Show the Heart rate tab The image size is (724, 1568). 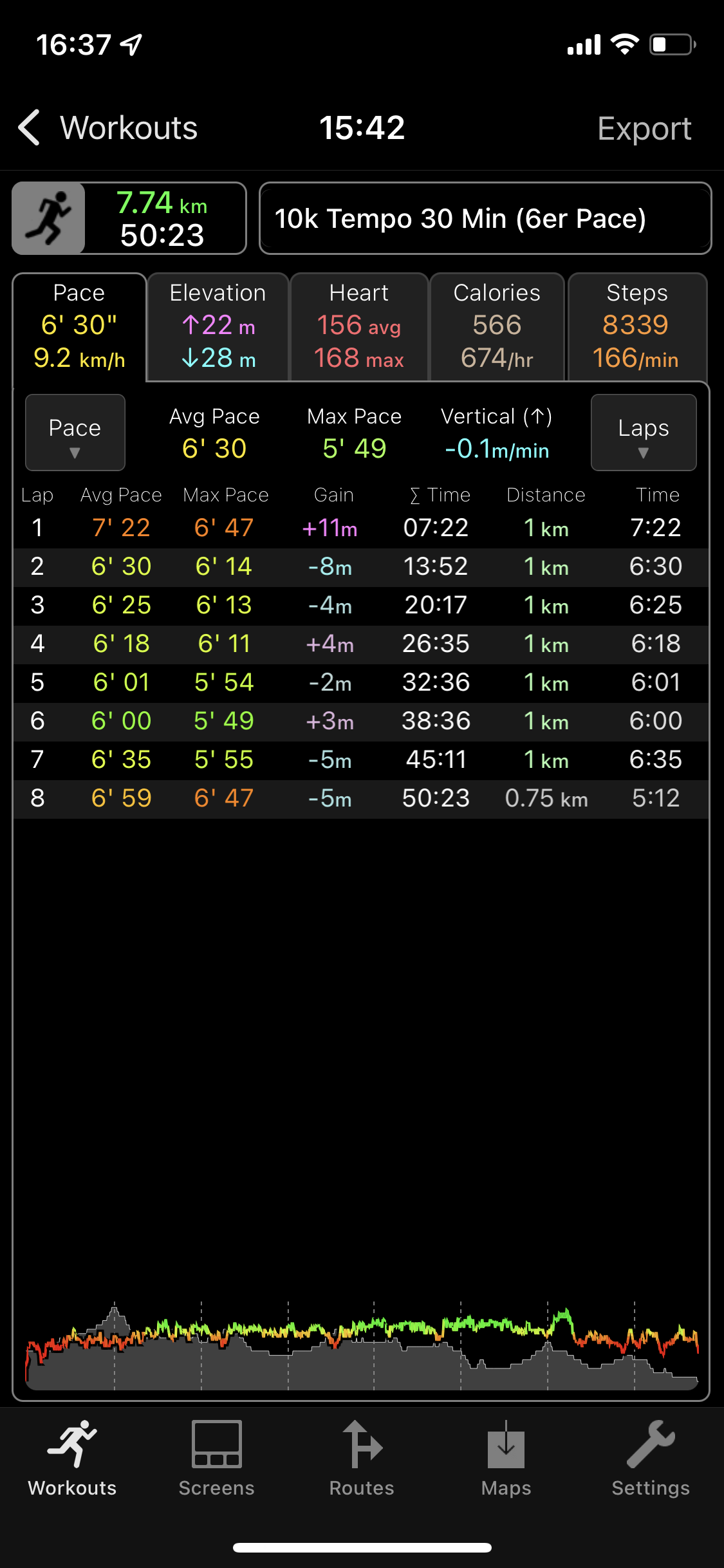359,326
